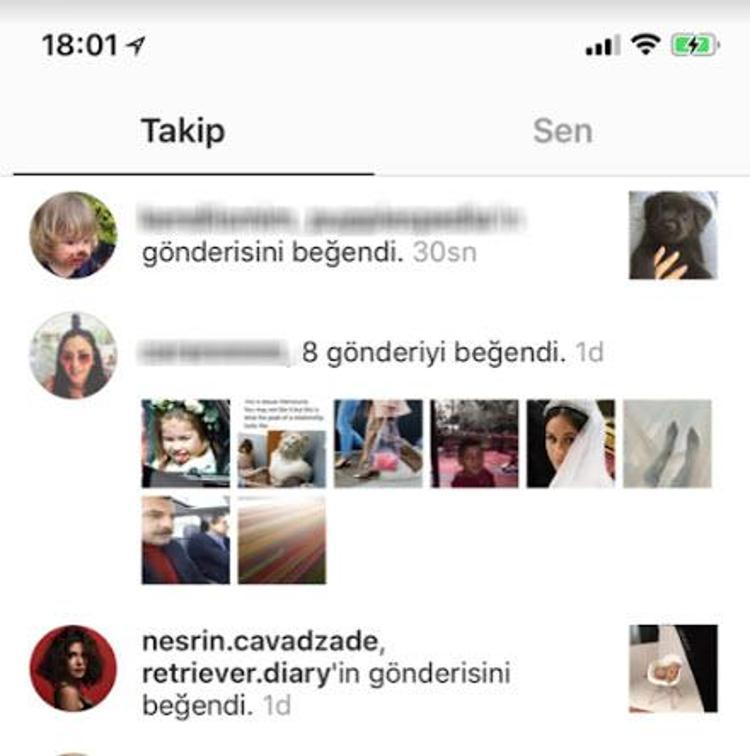Open the liked post of man in car
Screen dimensions: 750x756
pos(186,540)
